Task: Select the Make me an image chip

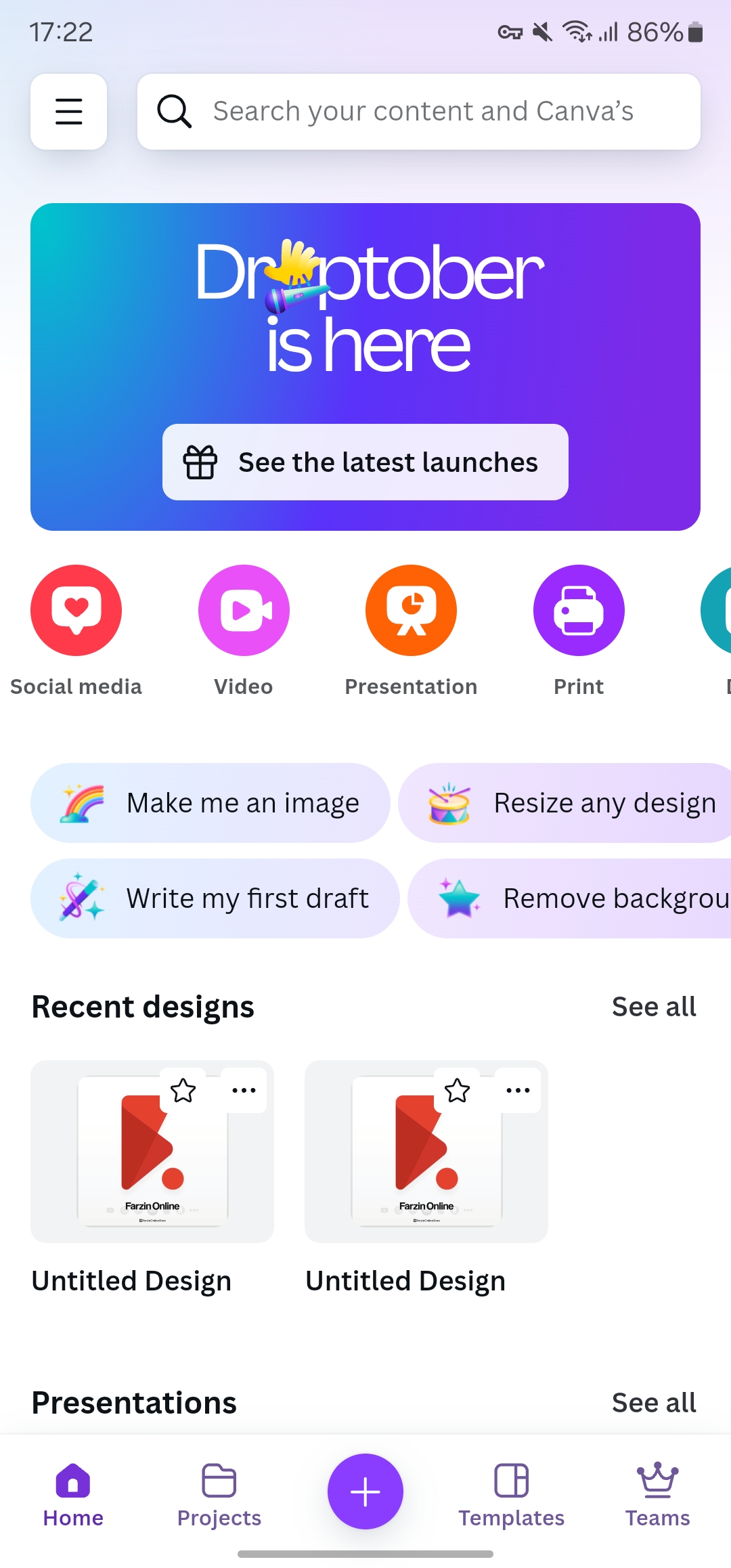Action: coord(211,803)
